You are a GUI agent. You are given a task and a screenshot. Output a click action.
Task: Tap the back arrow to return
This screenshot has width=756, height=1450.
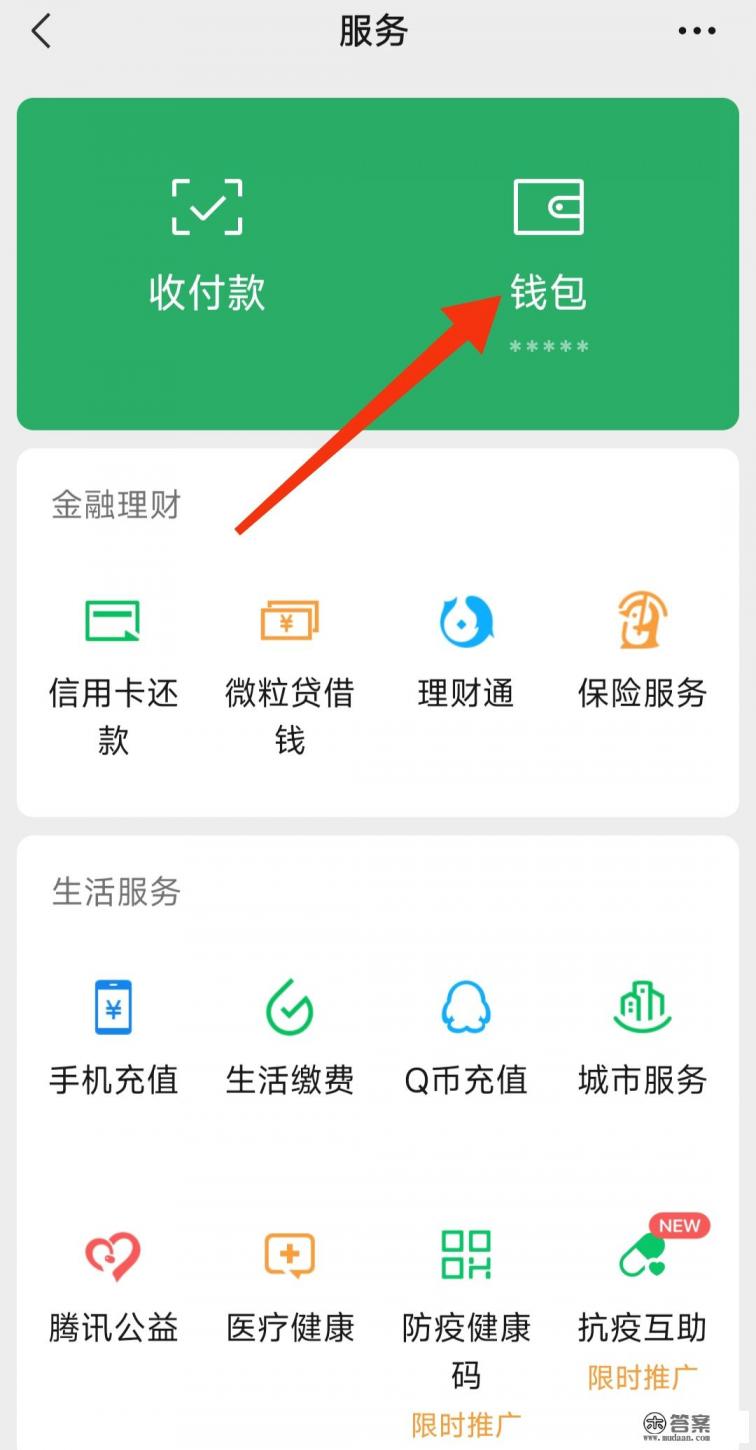(40, 31)
